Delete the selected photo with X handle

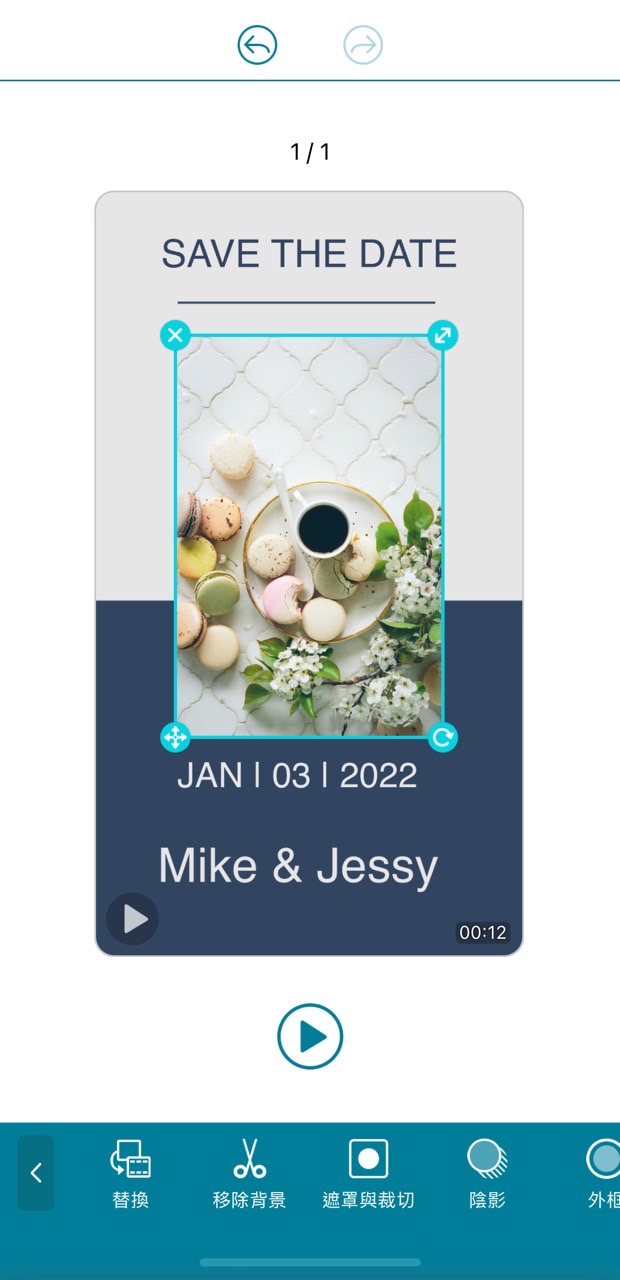pos(175,335)
